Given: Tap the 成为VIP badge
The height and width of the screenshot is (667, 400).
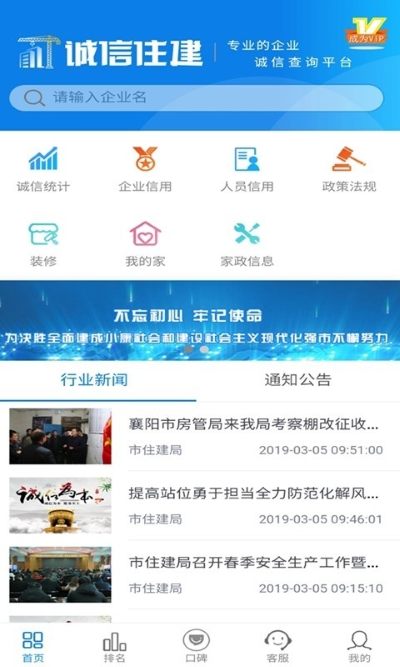Looking at the screenshot, I should point(365,33).
